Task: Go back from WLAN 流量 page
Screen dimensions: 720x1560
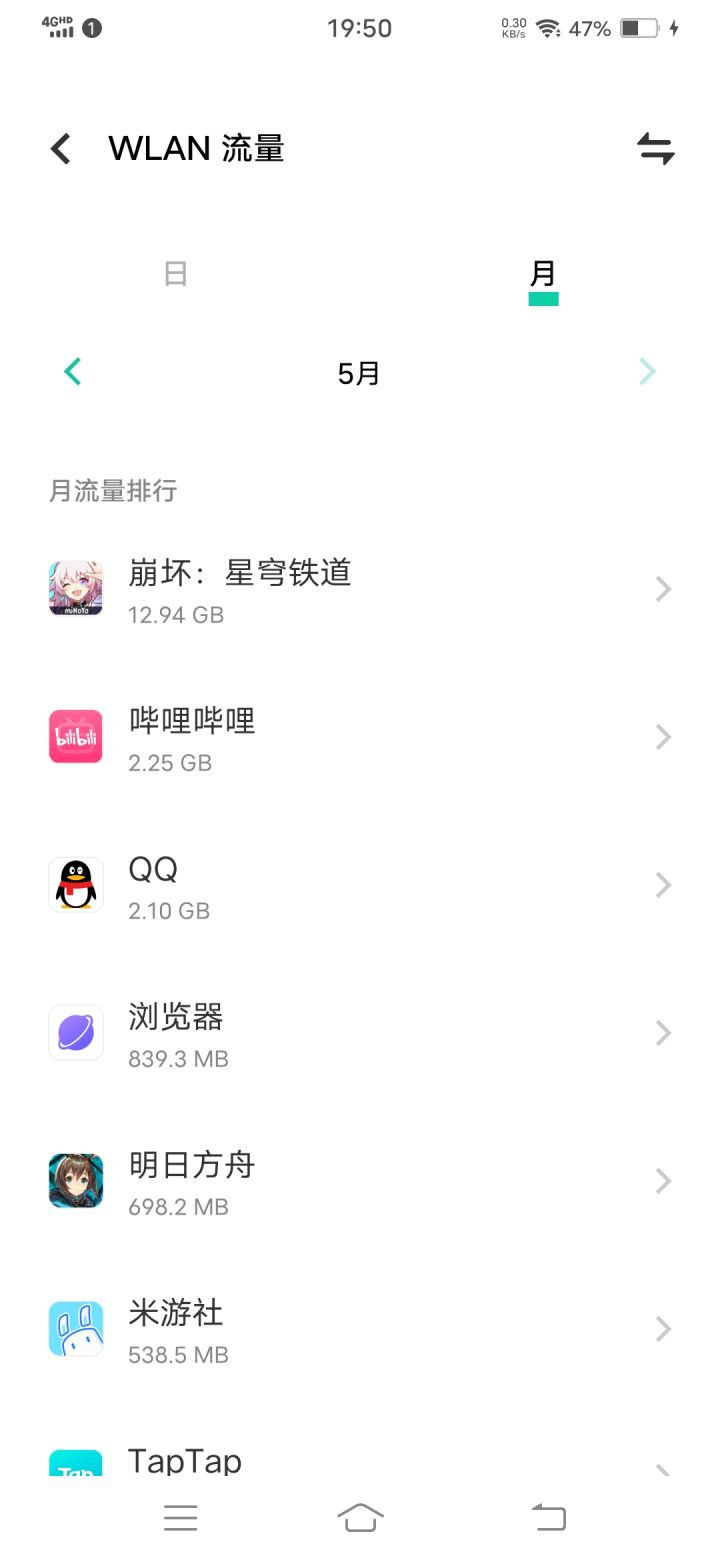Action: [61, 149]
